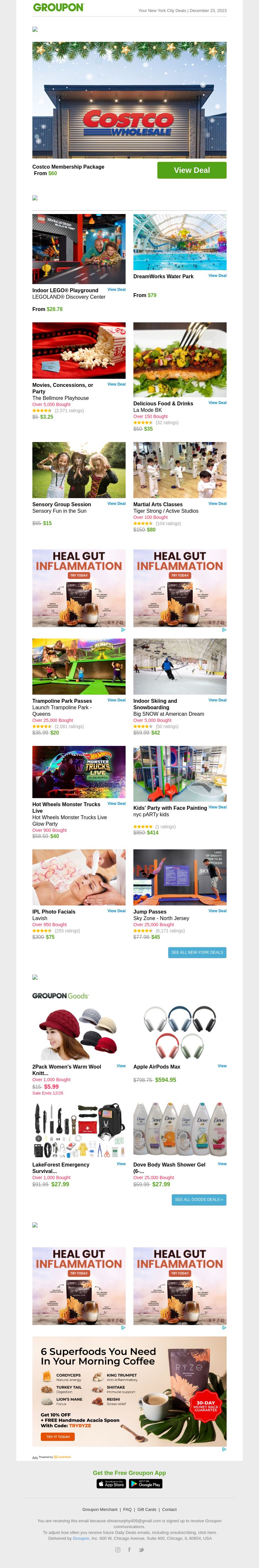Download the app from the App Store badge
This screenshot has height=1568, width=259.
click(111, 1484)
